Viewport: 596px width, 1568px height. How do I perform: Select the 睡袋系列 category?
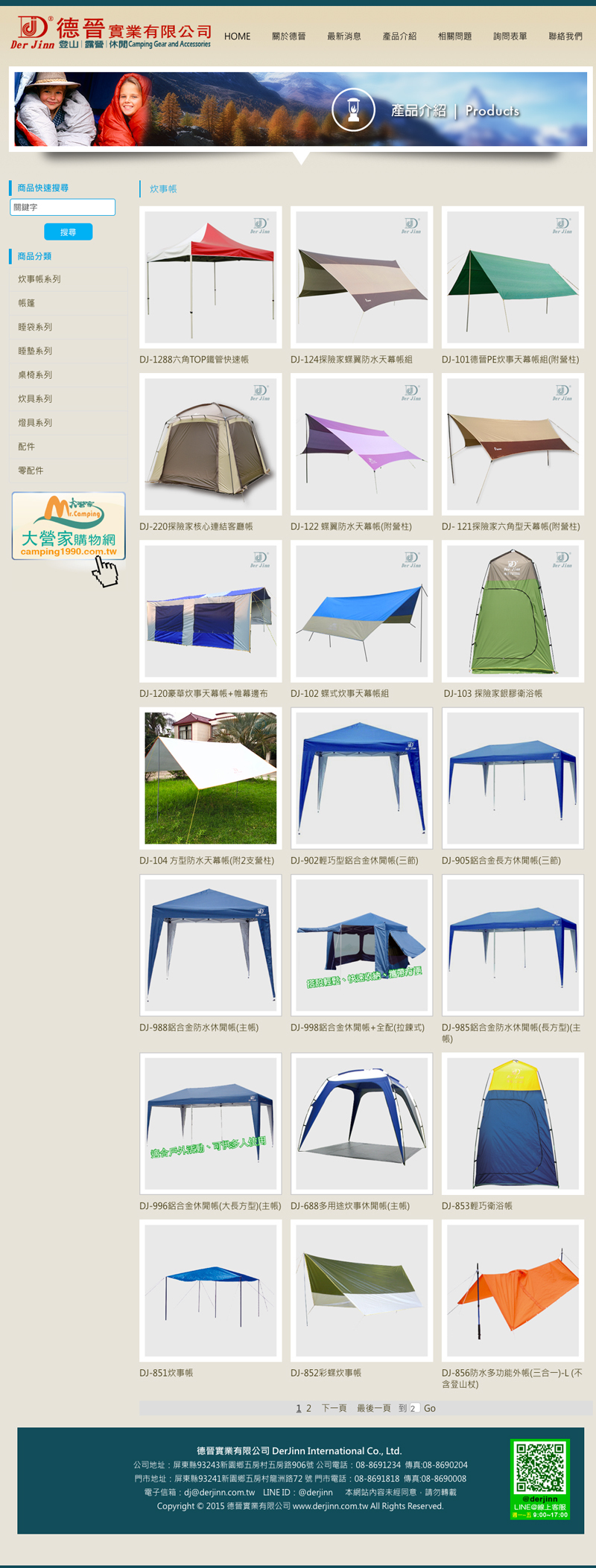pyautogui.click(x=35, y=327)
